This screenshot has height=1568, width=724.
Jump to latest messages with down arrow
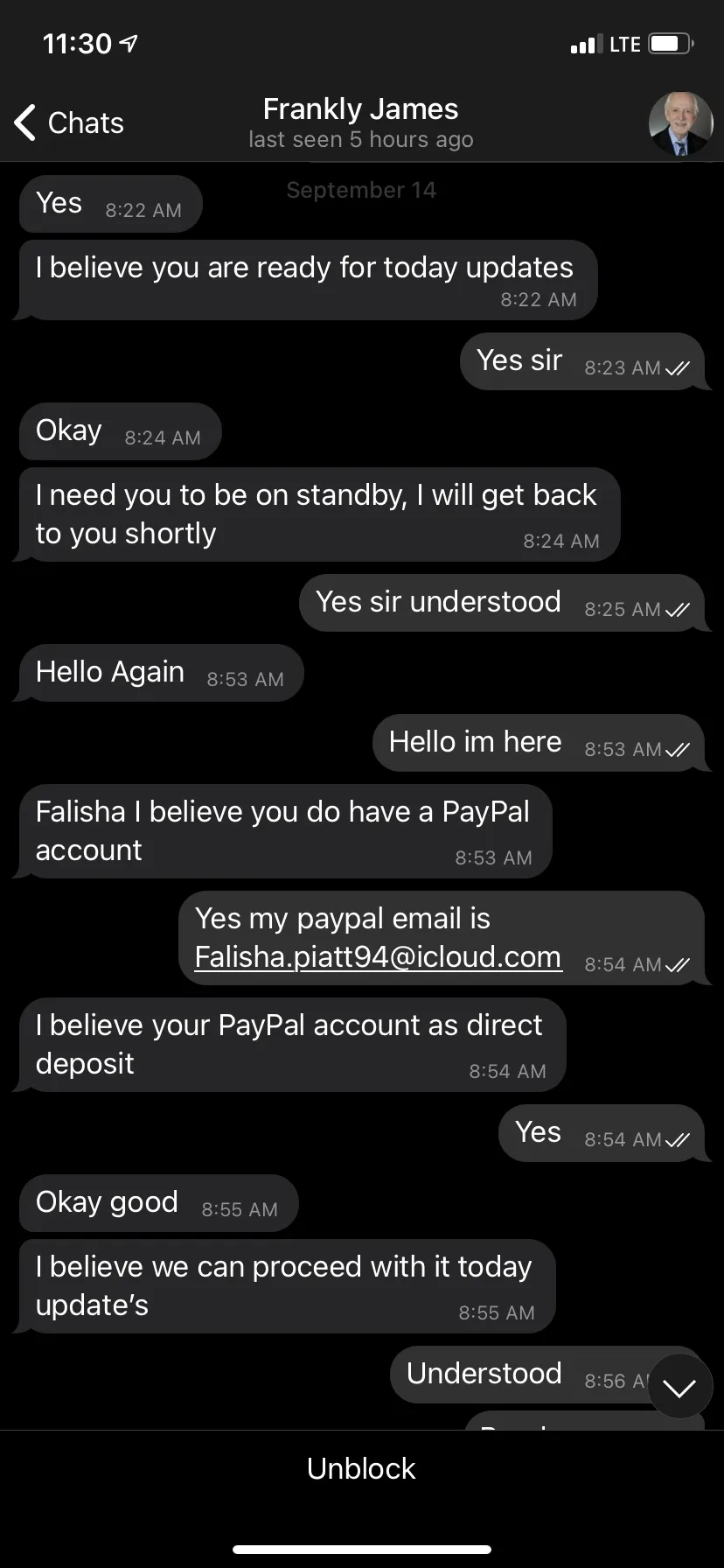[x=679, y=1386]
